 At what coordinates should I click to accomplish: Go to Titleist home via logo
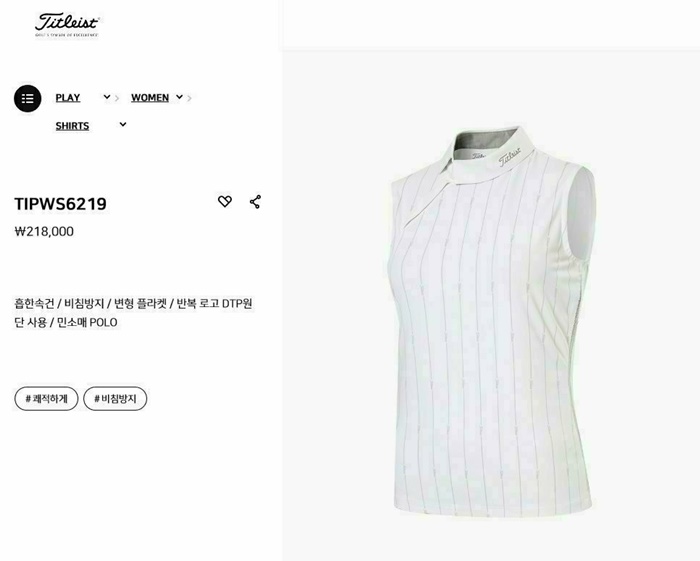pyautogui.click(x=67, y=23)
